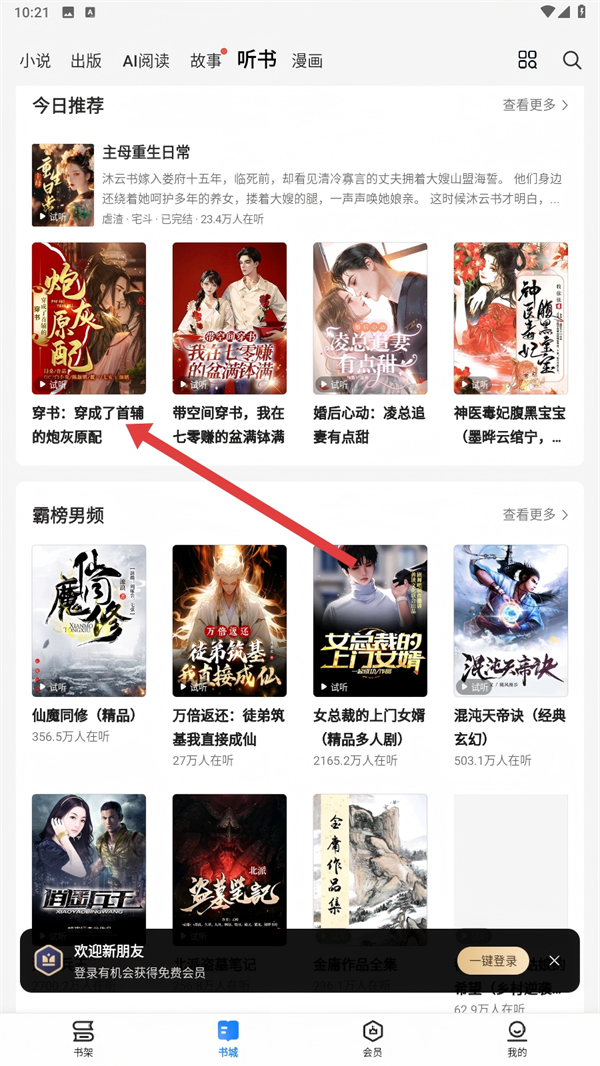Dismiss the login welcome banner
This screenshot has height=1066, width=600.
(554, 961)
